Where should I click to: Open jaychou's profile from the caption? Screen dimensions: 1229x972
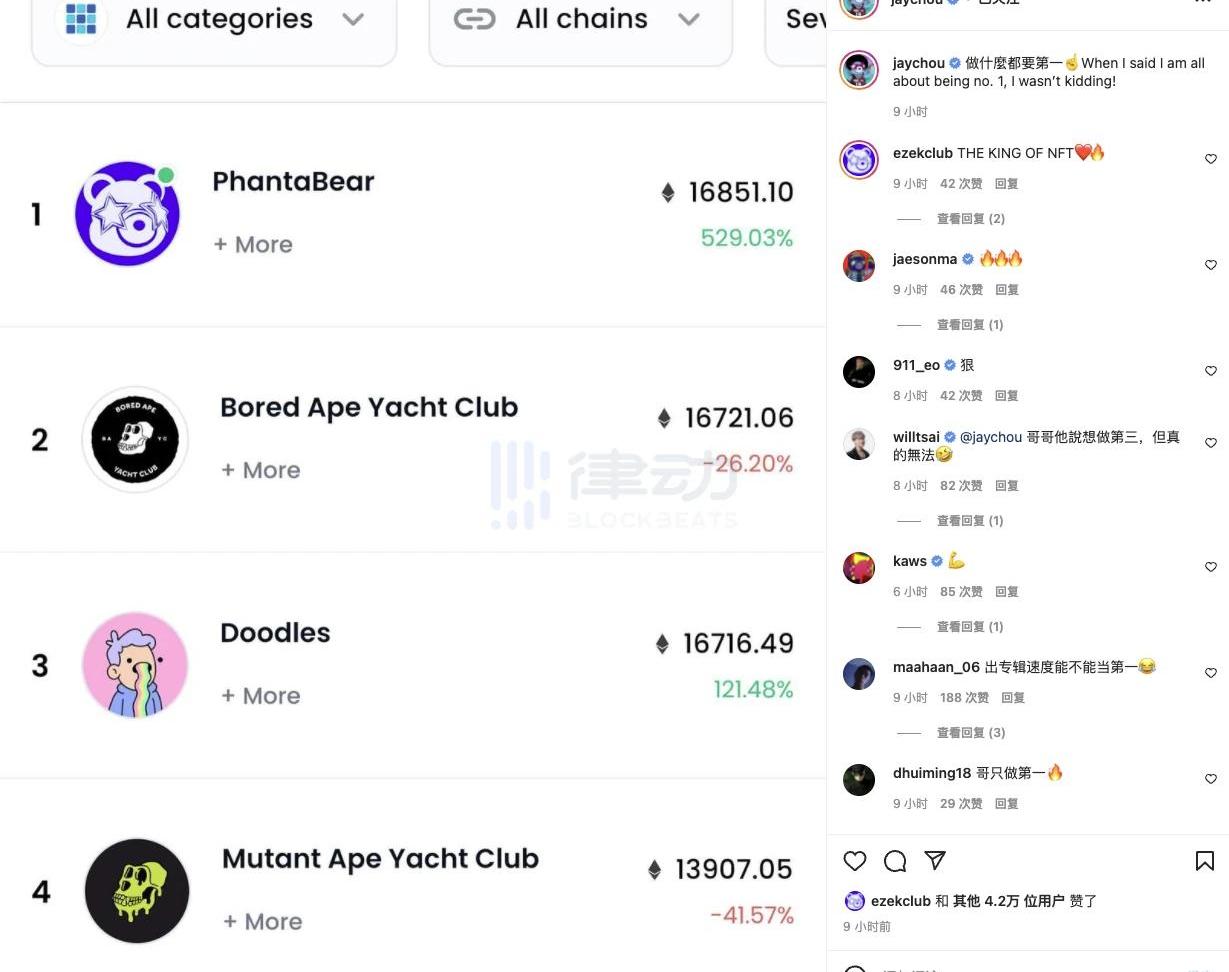[918, 63]
